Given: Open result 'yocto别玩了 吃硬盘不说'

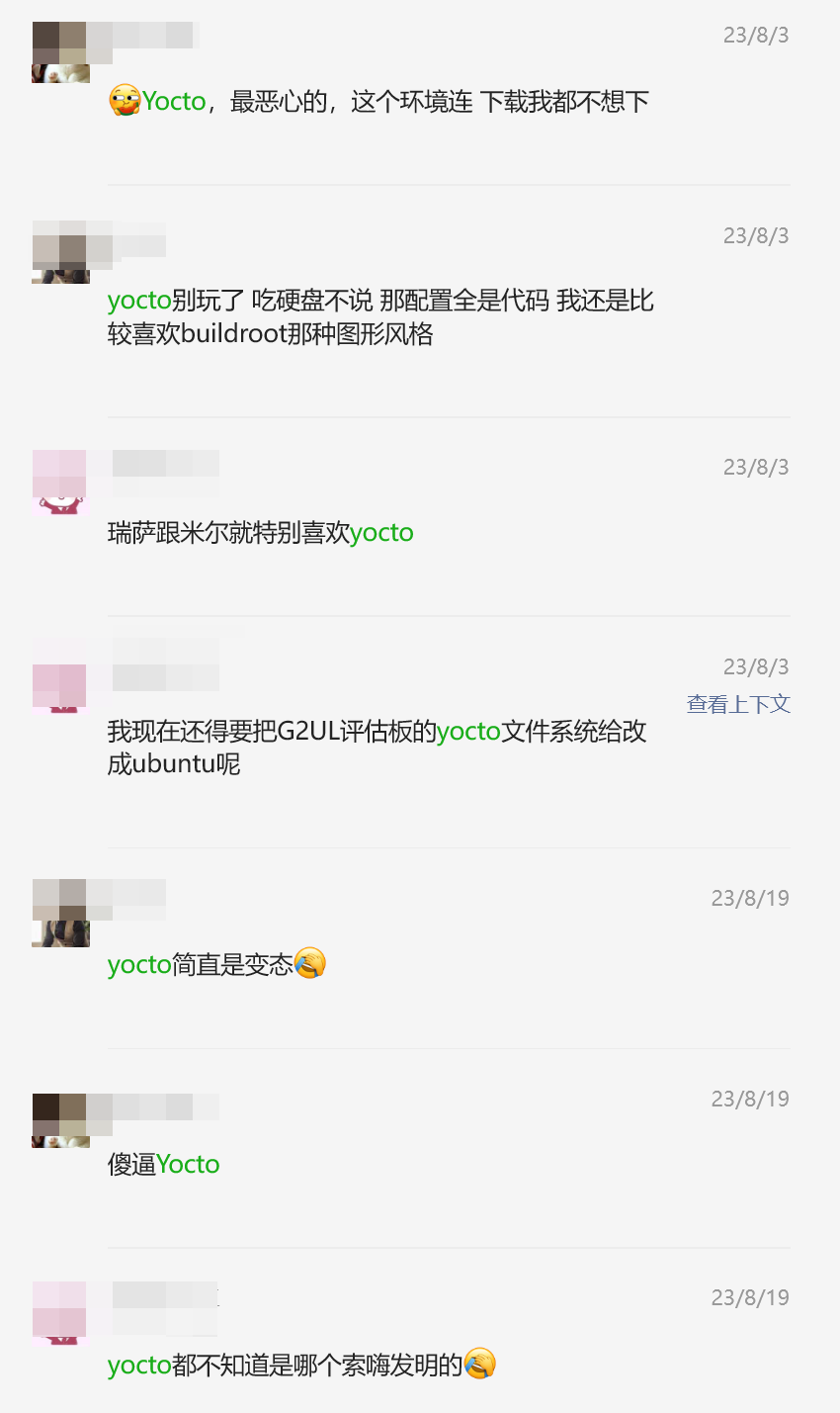Looking at the screenshot, I should (380, 317).
